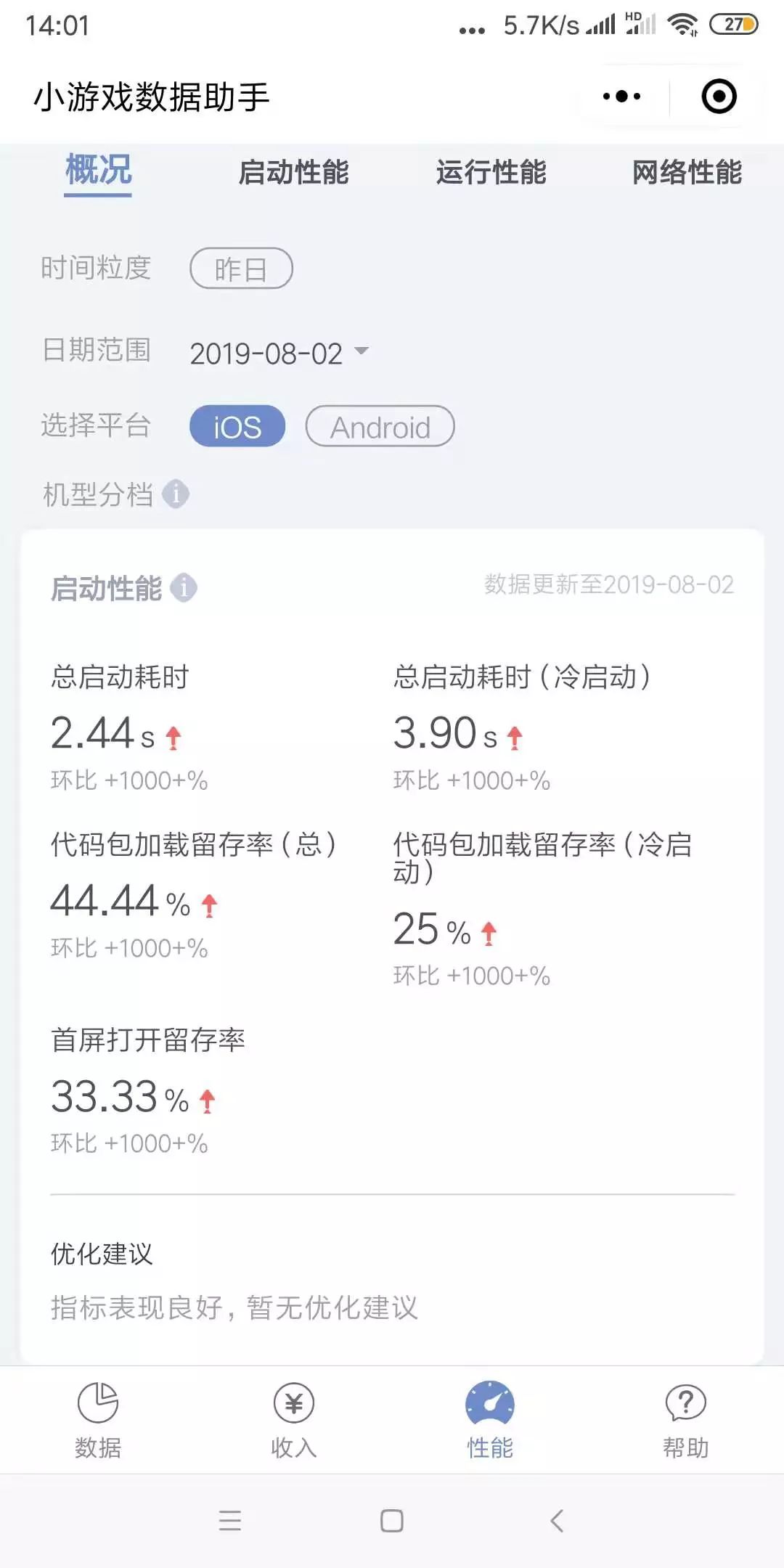Switch to the 运行性能 top tab

pos(491,173)
